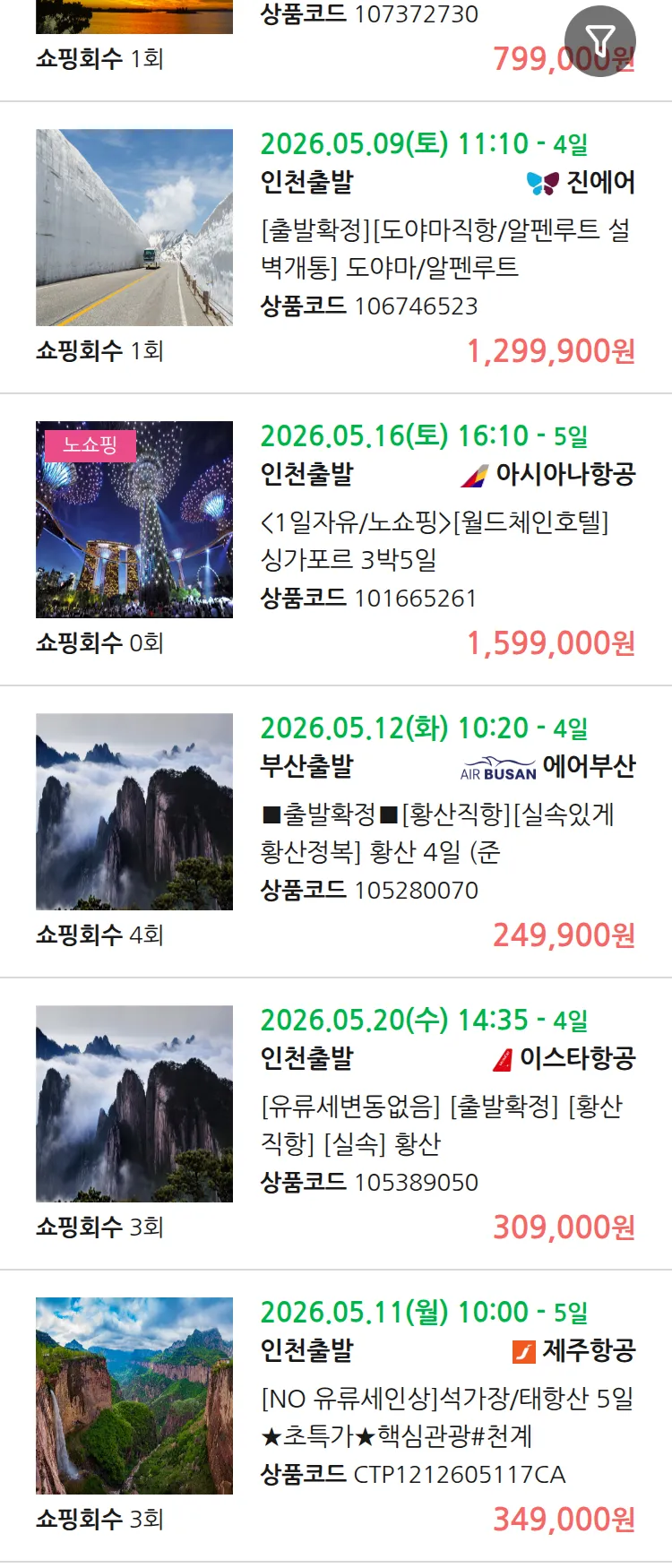Open the 799,000원 package with code 107372730
Image resolution: width=672 pixels, height=1568 pixels.
coord(369,15)
